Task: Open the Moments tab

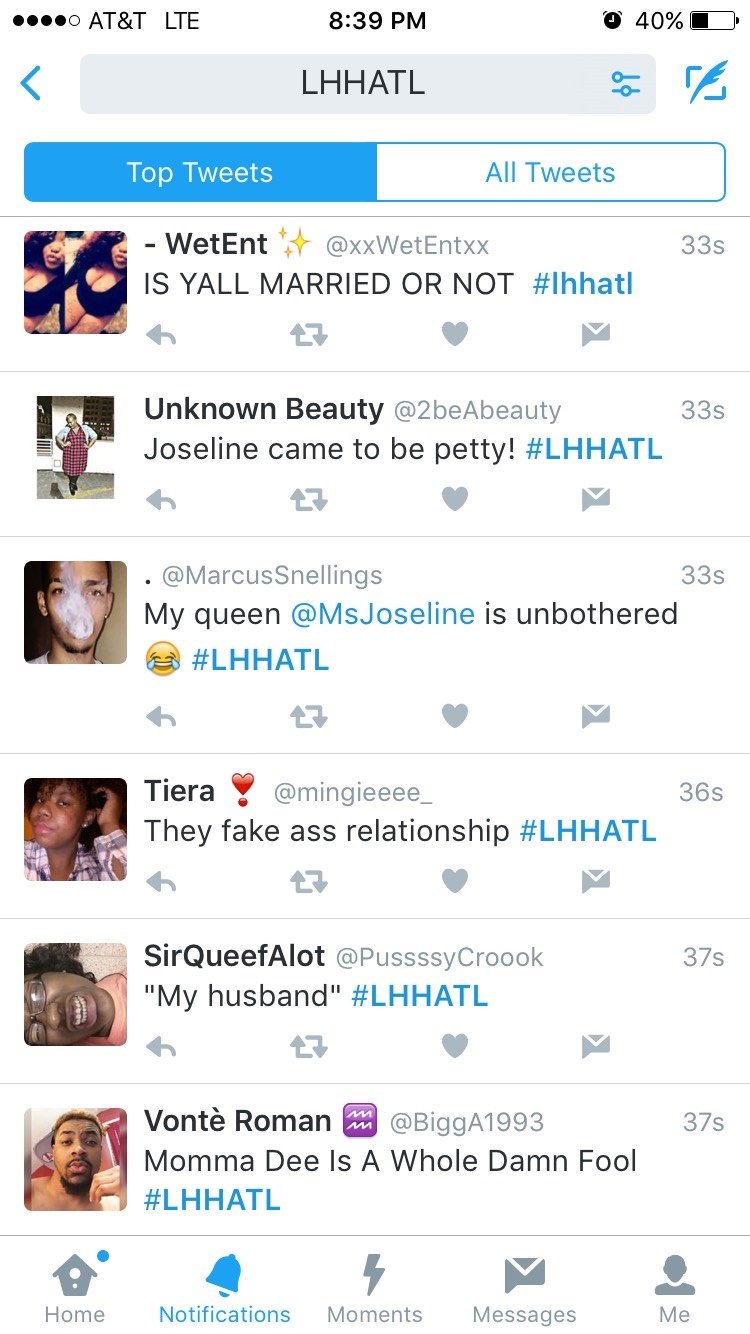Action: (x=374, y=1287)
